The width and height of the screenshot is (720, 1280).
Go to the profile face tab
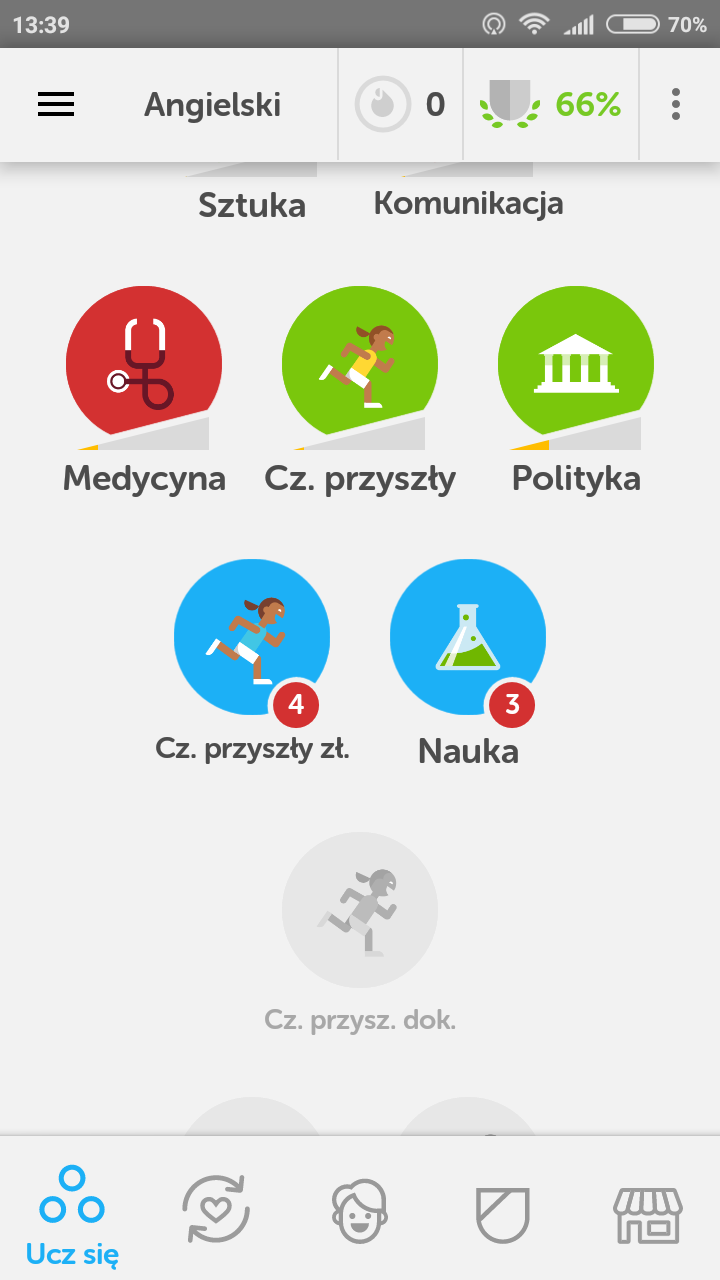[359, 1210]
